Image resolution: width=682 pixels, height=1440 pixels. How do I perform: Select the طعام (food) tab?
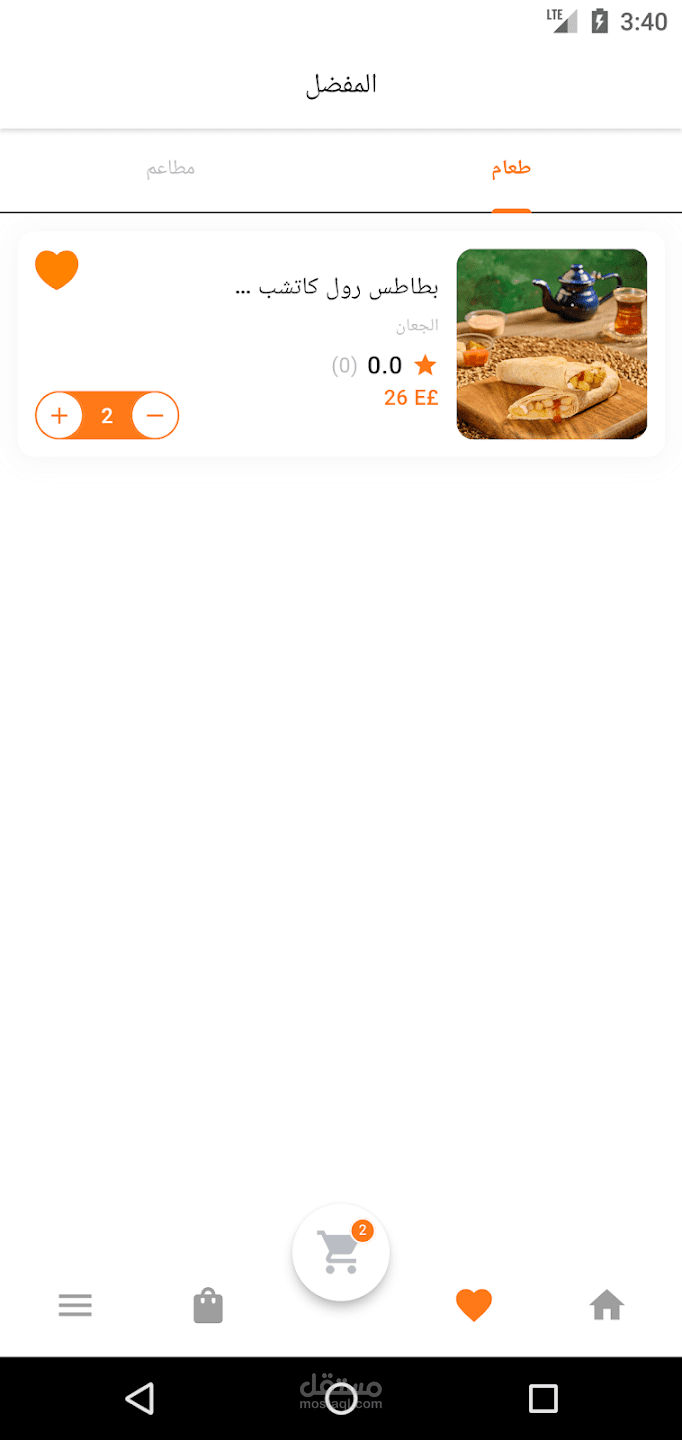point(511,168)
